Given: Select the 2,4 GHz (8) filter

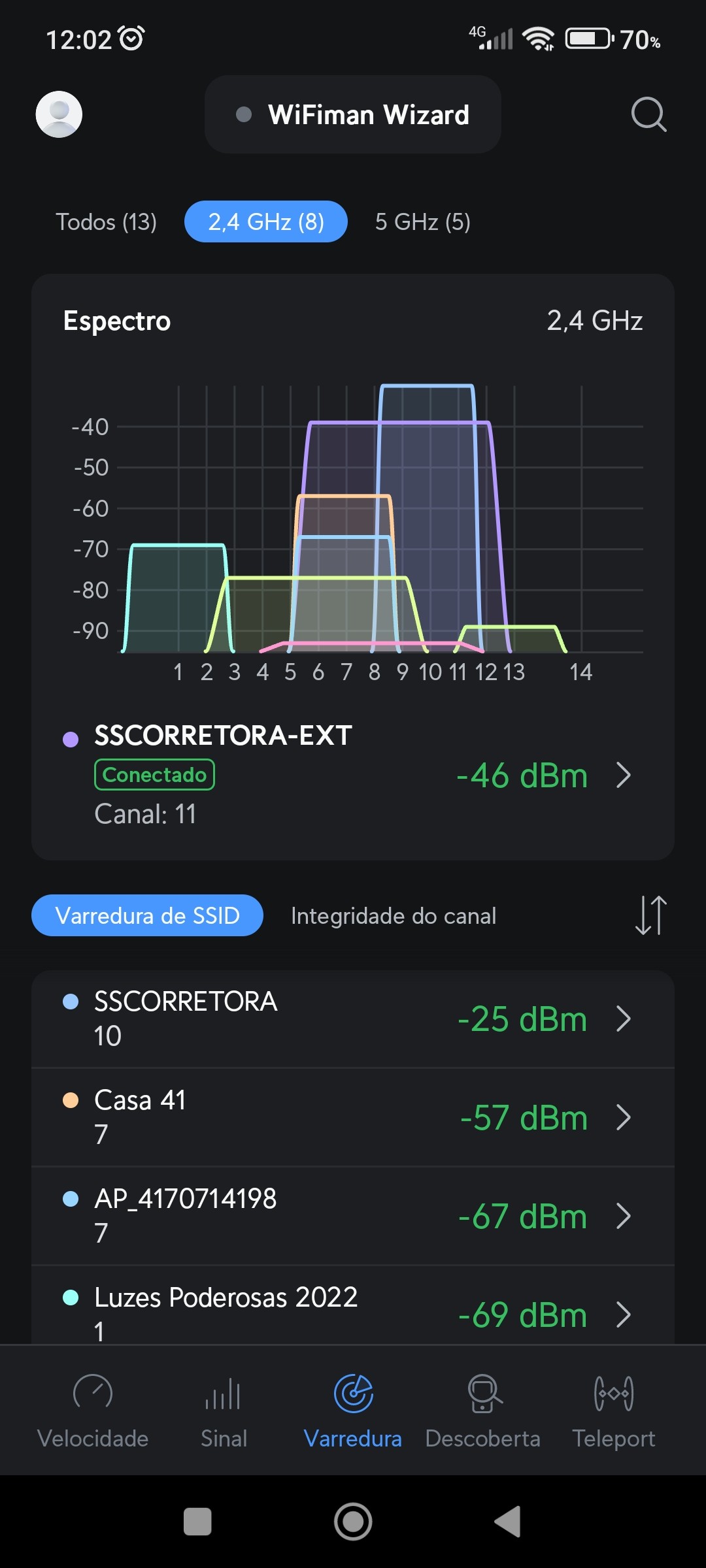Looking at the screenshot, I should point(265,222).
